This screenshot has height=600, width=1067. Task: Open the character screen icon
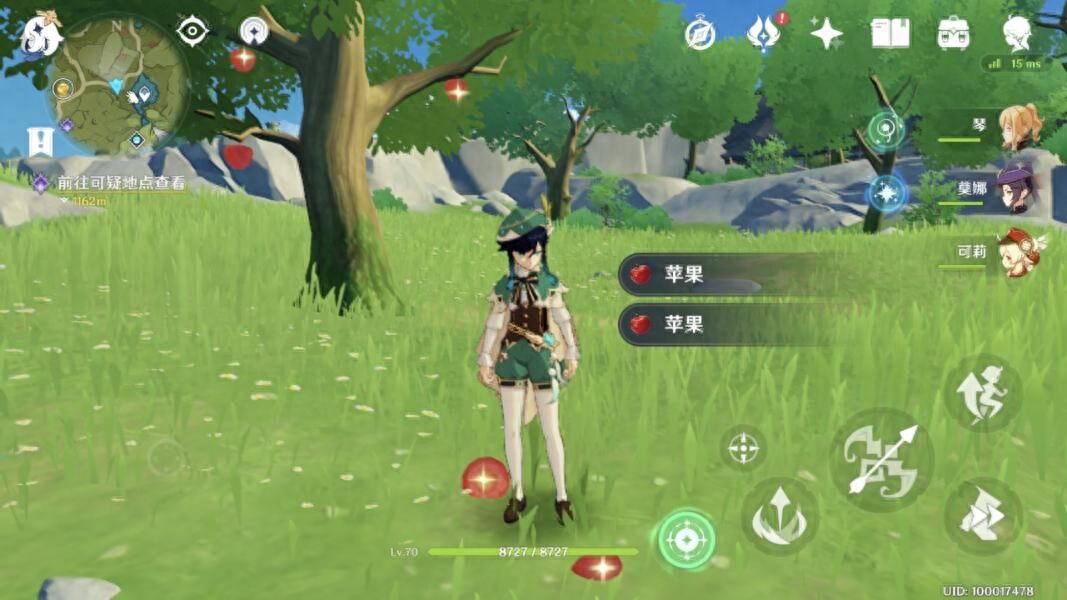pos(1017,32)
